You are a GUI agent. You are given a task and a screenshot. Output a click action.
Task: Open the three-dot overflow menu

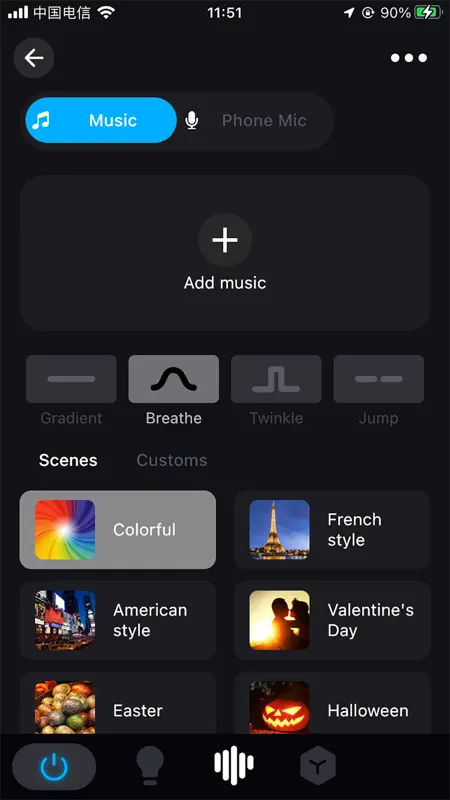(x=409, y=58)
